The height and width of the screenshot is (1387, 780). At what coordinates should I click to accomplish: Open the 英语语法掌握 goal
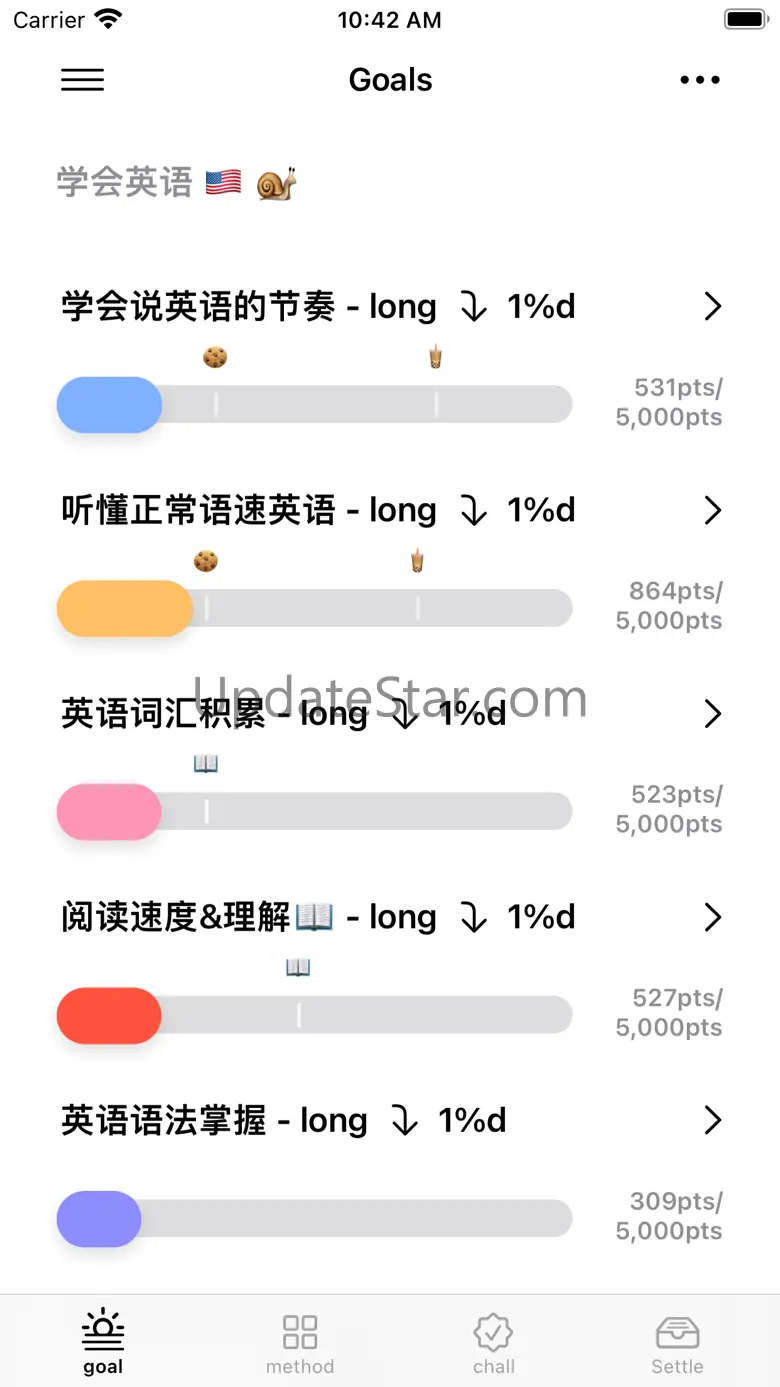pos(712,1121)
